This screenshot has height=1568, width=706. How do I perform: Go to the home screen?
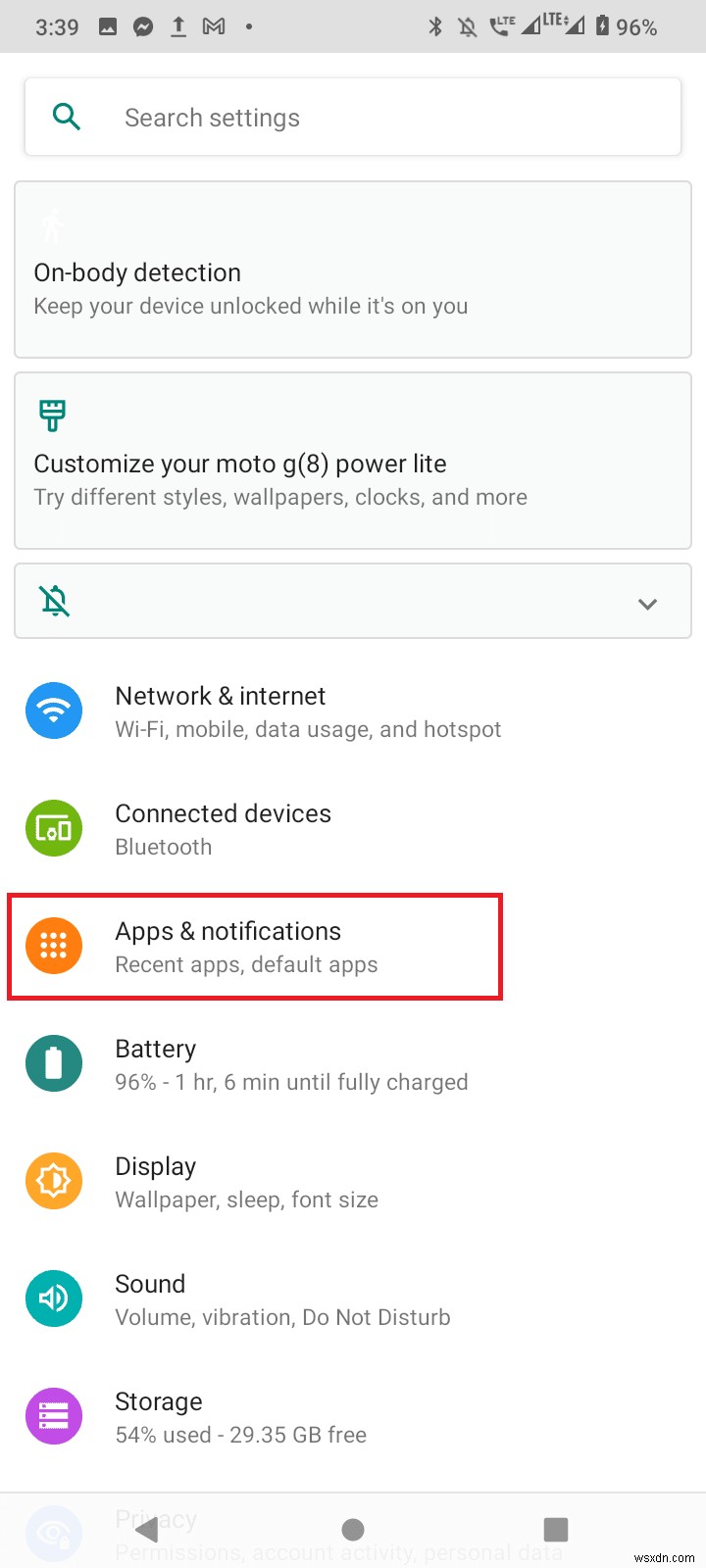click(x=353, y=1529)
